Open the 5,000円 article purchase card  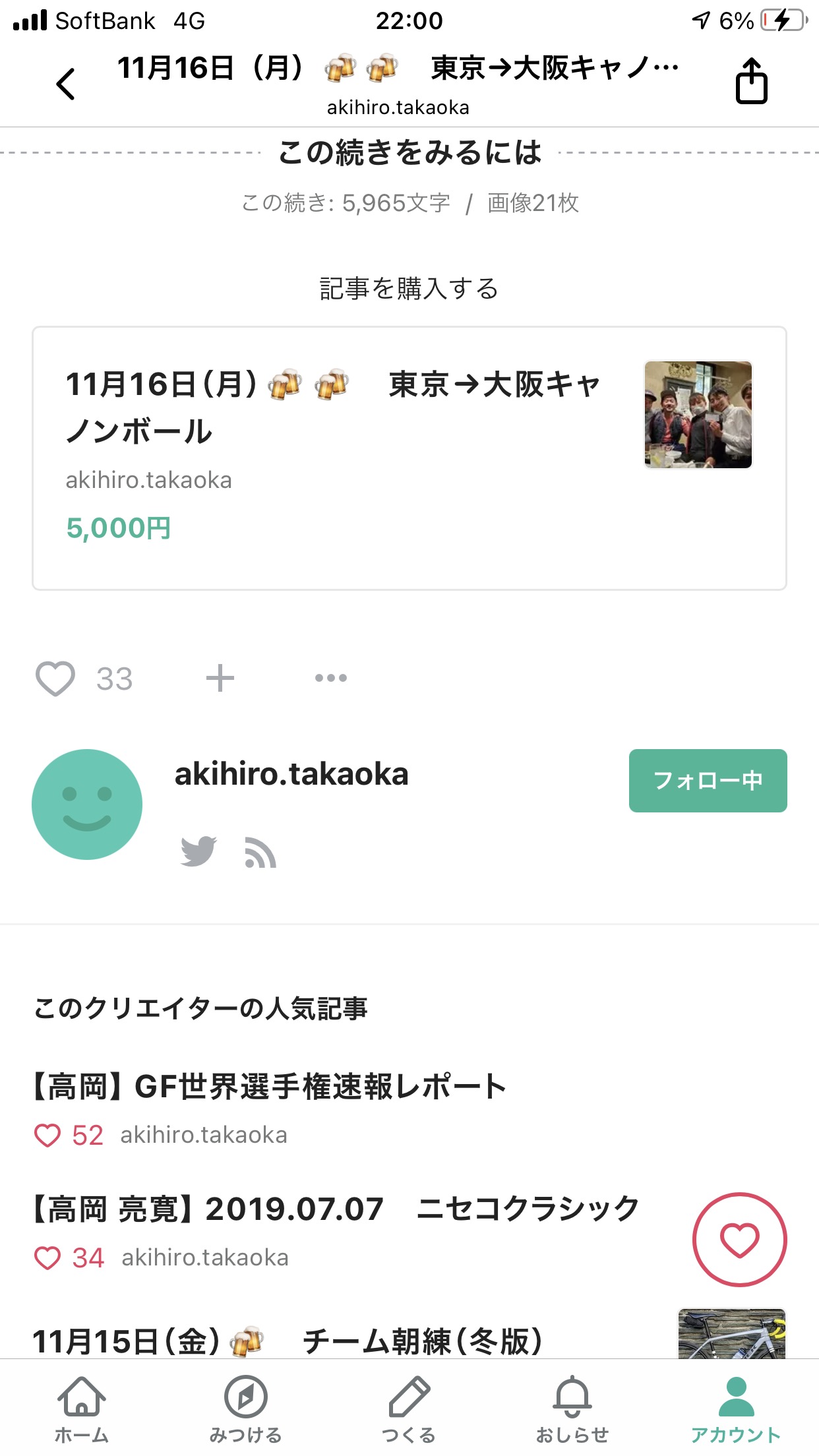409,458
